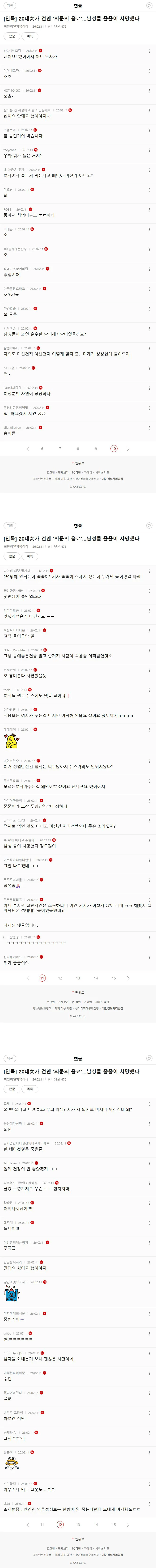Open options for LAX외개클린's comment
Image resolution: width=156 pixels, height=1568 pixels.
(x=149, y=388)
